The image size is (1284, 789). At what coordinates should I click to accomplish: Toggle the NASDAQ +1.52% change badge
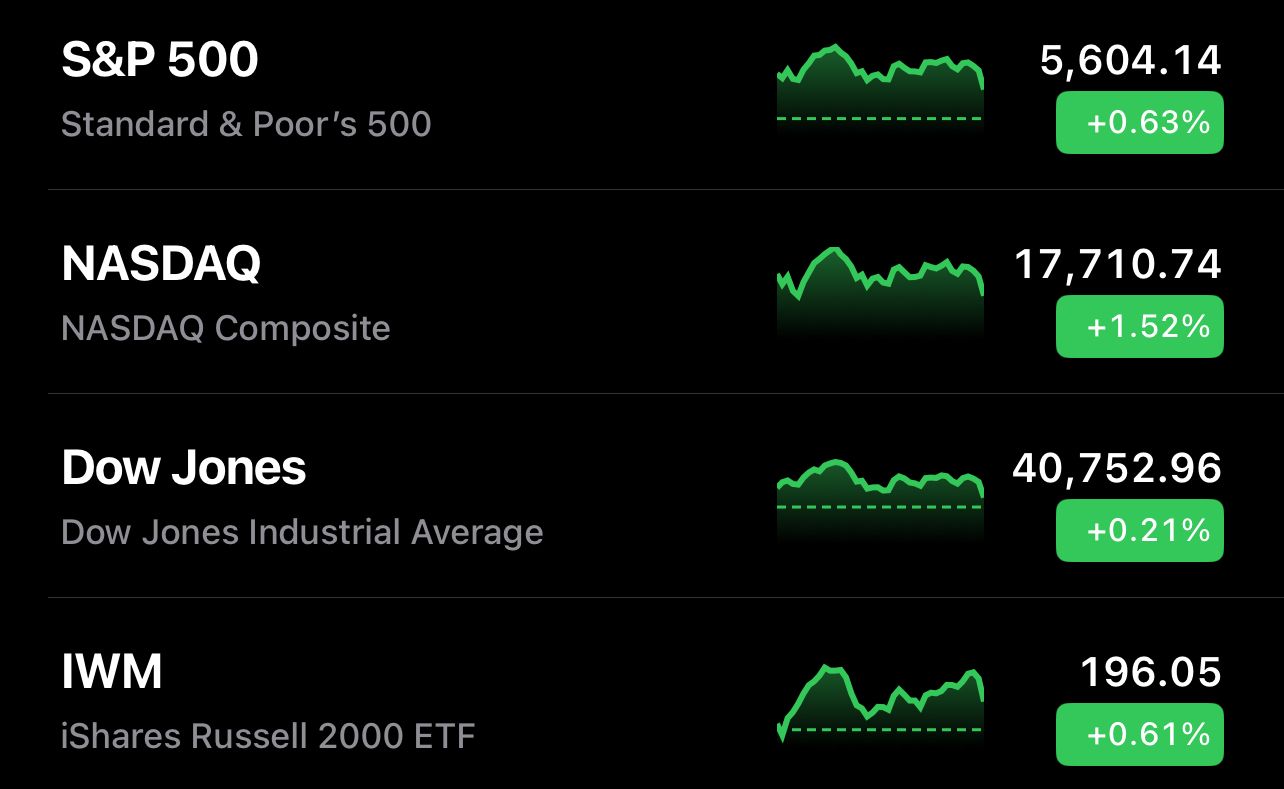(1139, 327)
